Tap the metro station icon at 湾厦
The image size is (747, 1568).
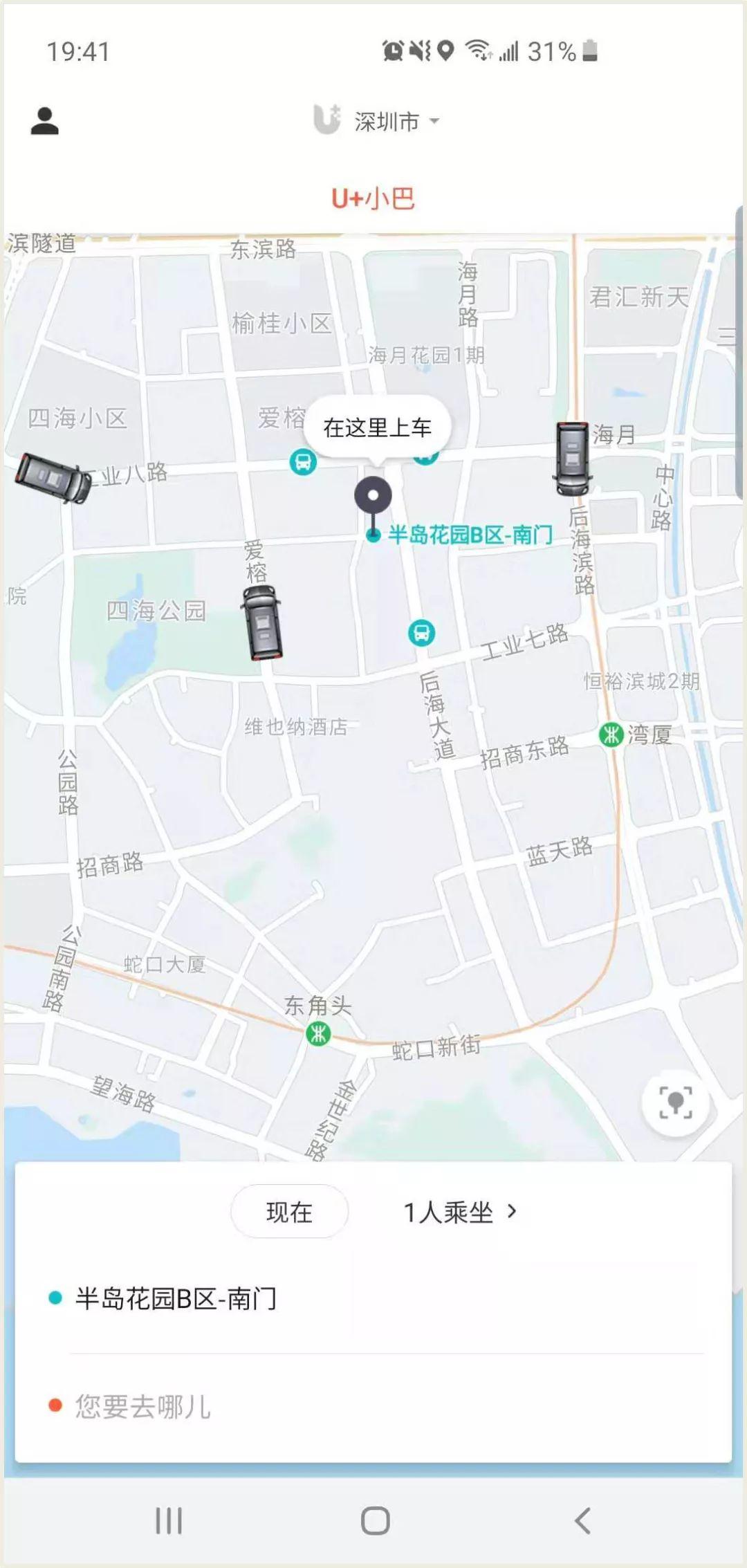(610, 735)
